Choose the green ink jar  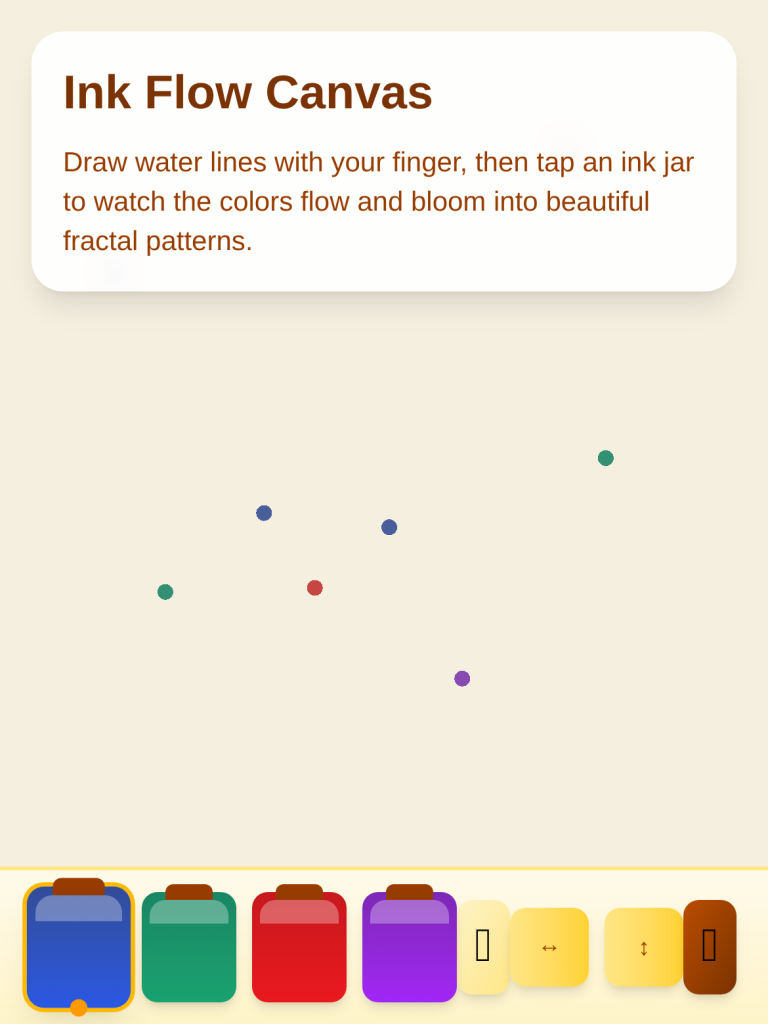click(x=189, y=947)
